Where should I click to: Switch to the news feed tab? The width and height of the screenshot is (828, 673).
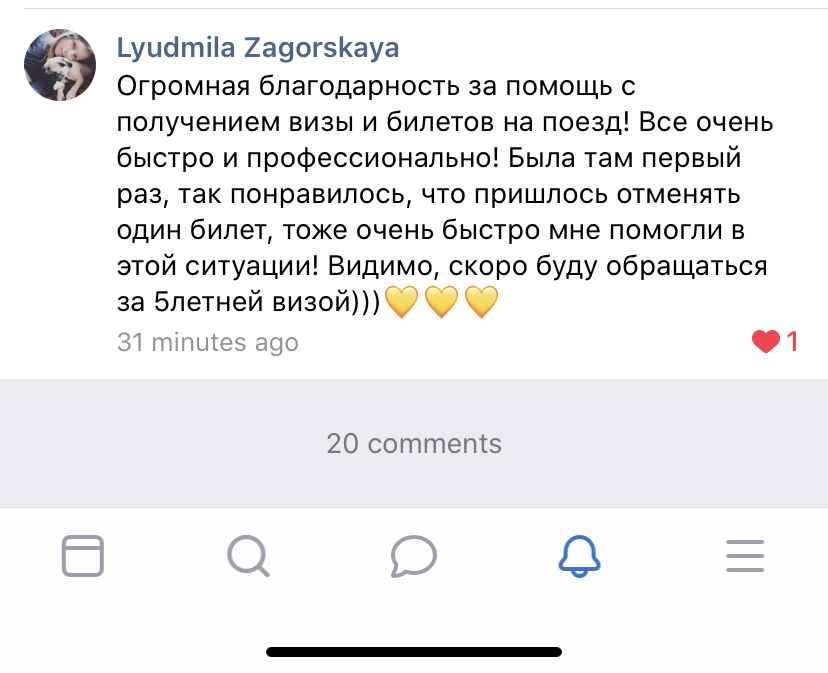(x=83, y=555)
